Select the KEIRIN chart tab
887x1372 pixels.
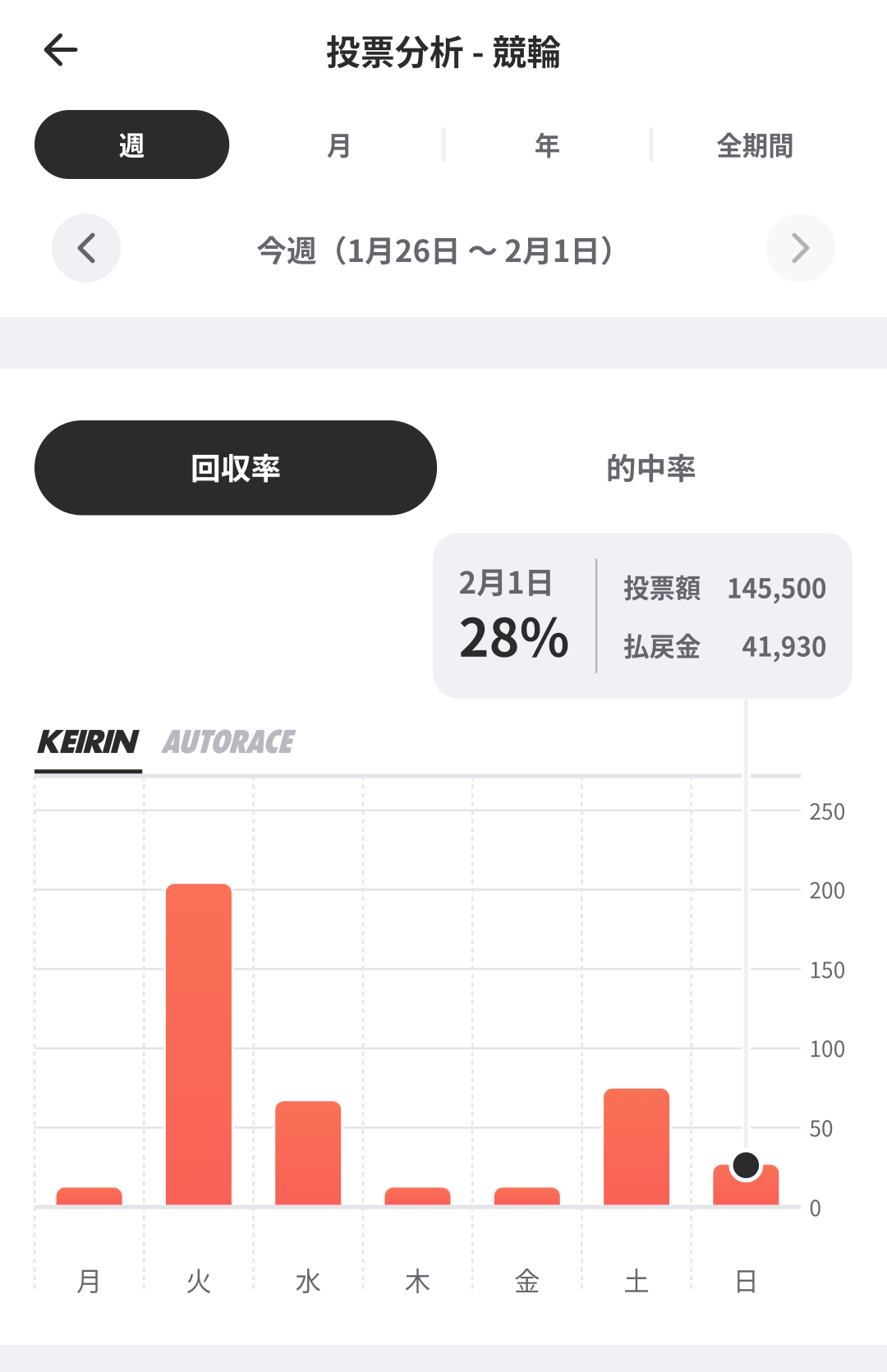89,742
